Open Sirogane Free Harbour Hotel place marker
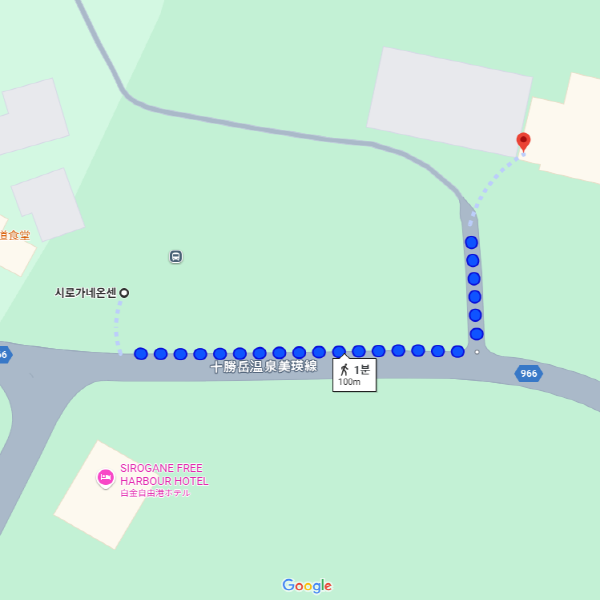The image size is (600, 600). tap(106, 478)
